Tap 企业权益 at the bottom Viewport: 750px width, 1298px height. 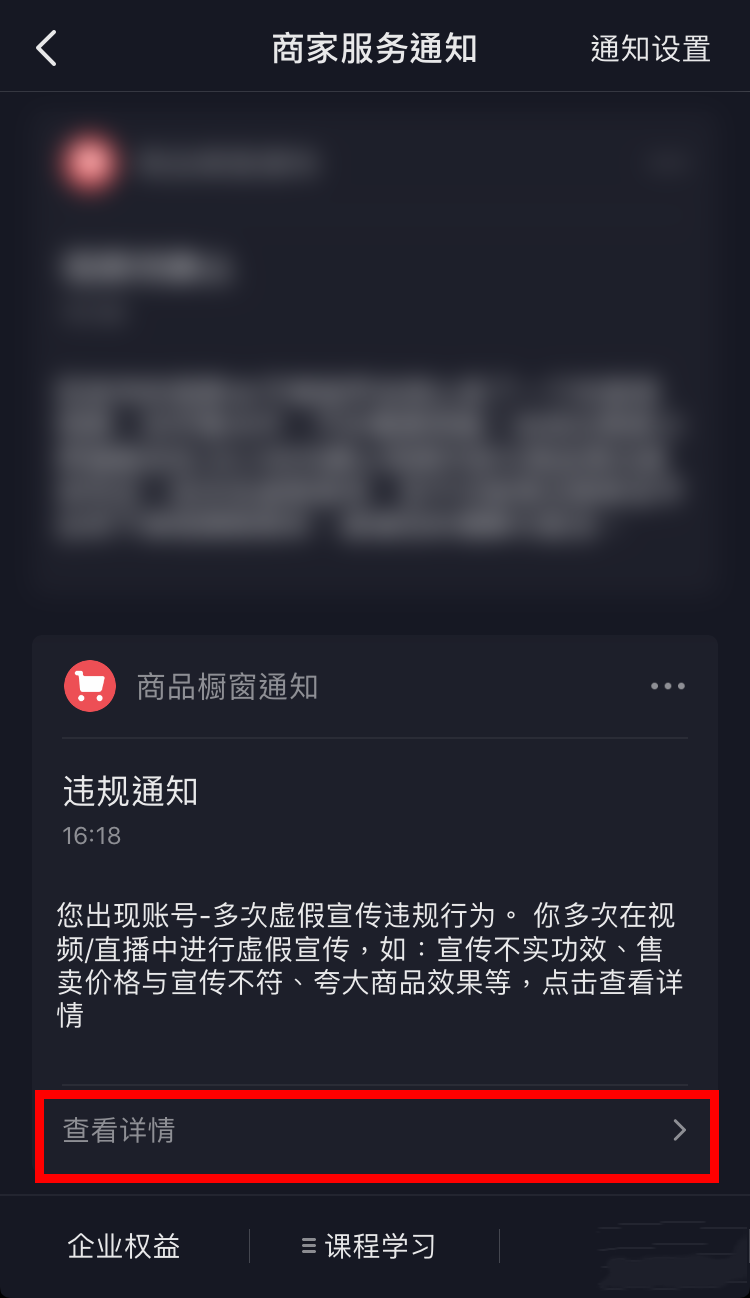coord(122,1245)
